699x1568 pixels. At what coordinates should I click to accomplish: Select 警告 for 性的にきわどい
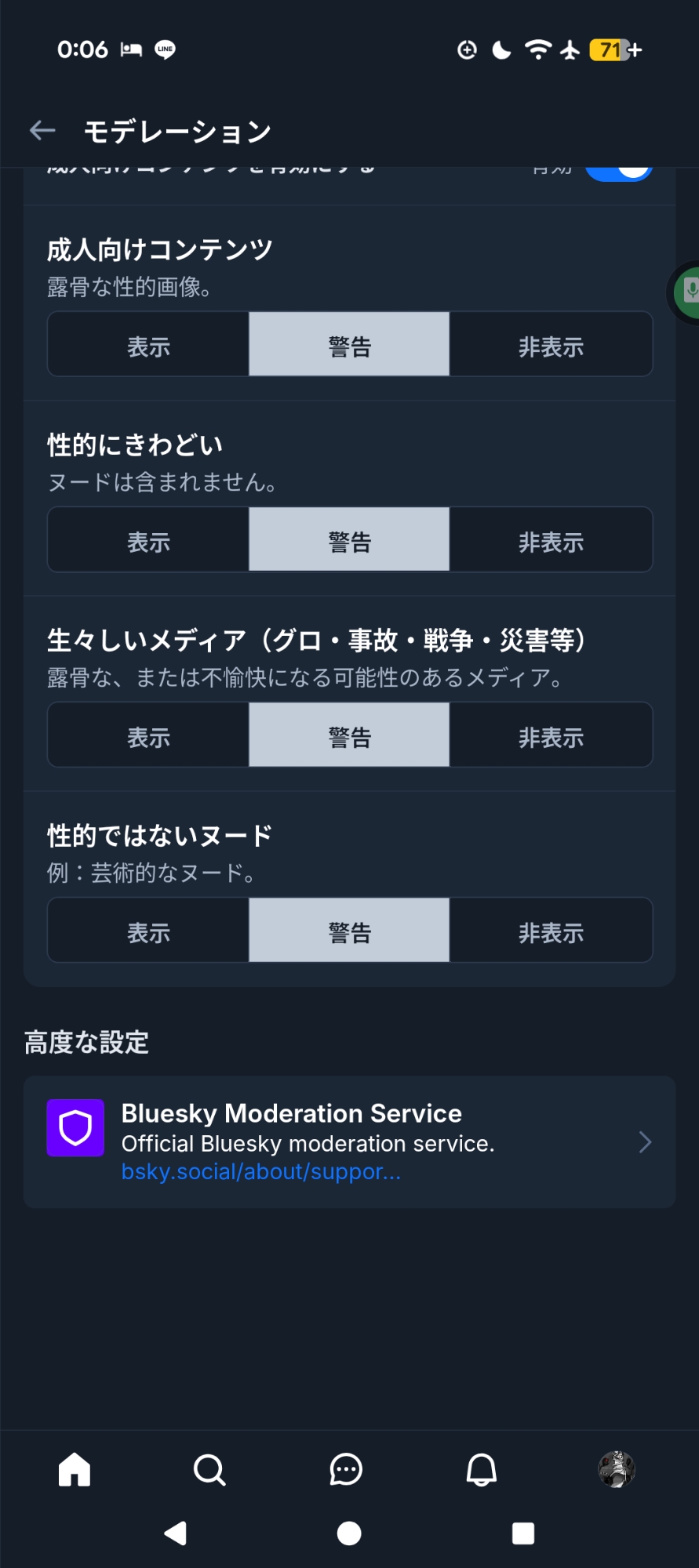349,540
